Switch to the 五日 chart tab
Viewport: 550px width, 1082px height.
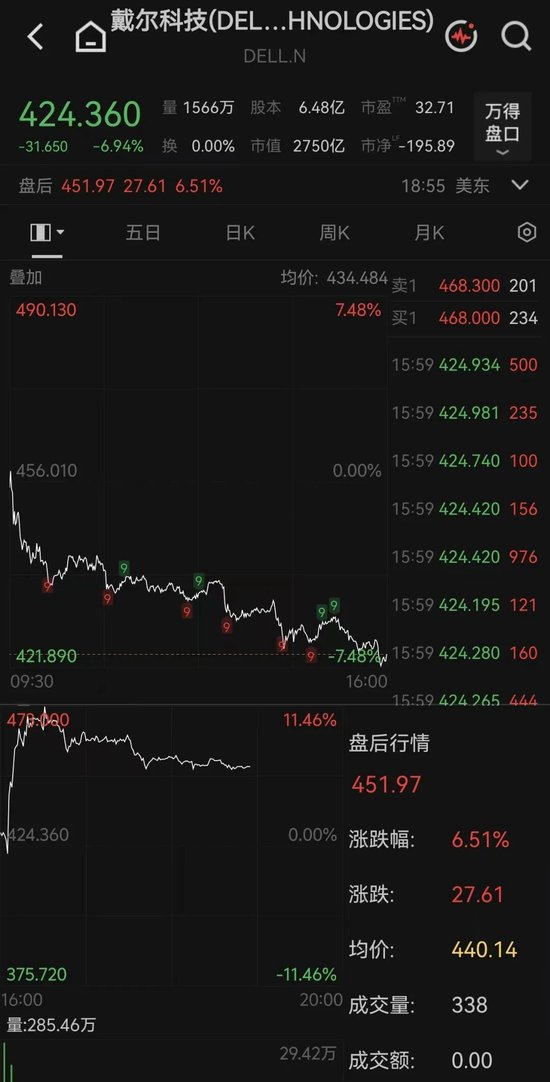[x=144, y=233]
